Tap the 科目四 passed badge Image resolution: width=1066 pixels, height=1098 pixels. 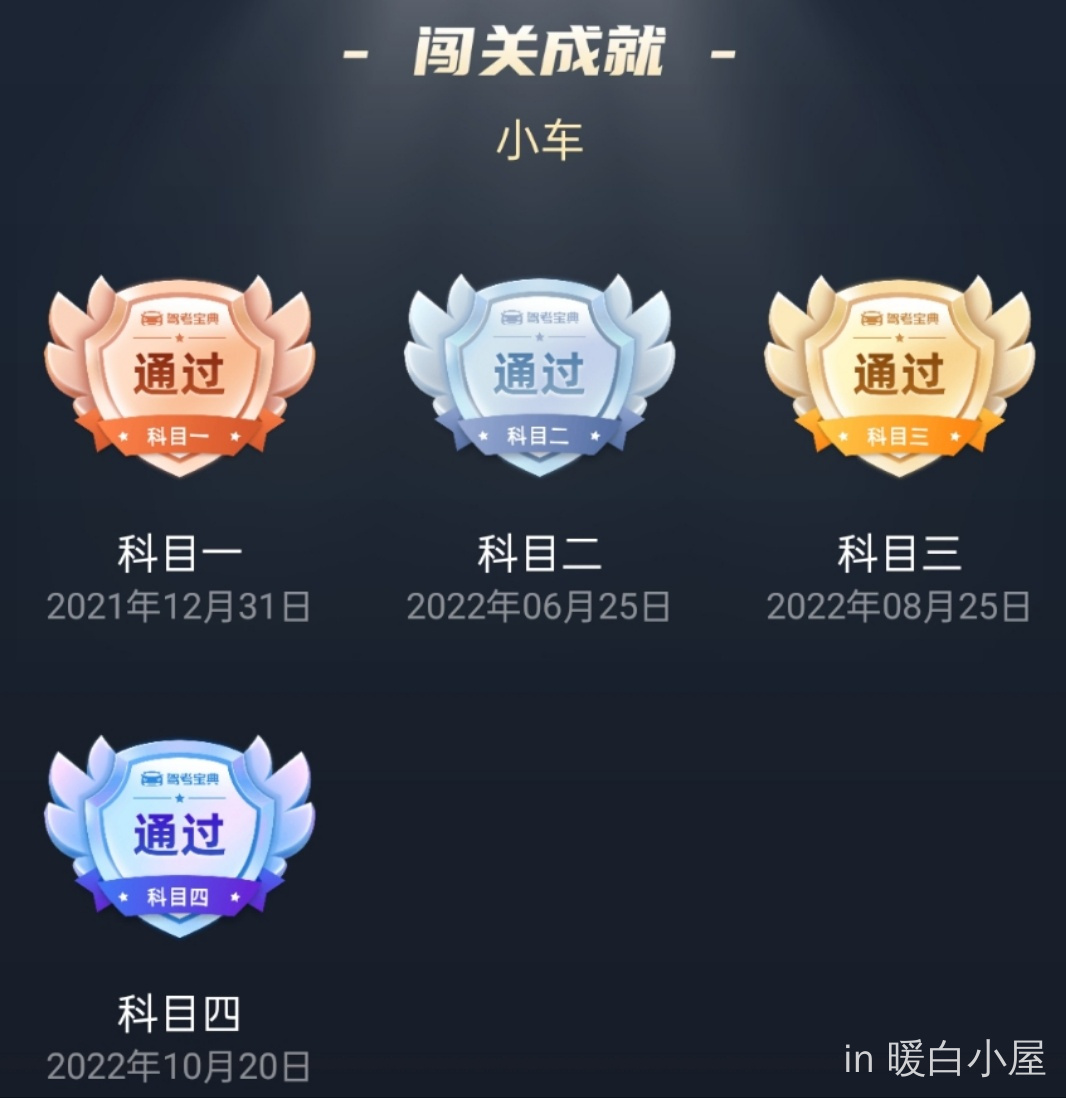[x=180, y=835]
